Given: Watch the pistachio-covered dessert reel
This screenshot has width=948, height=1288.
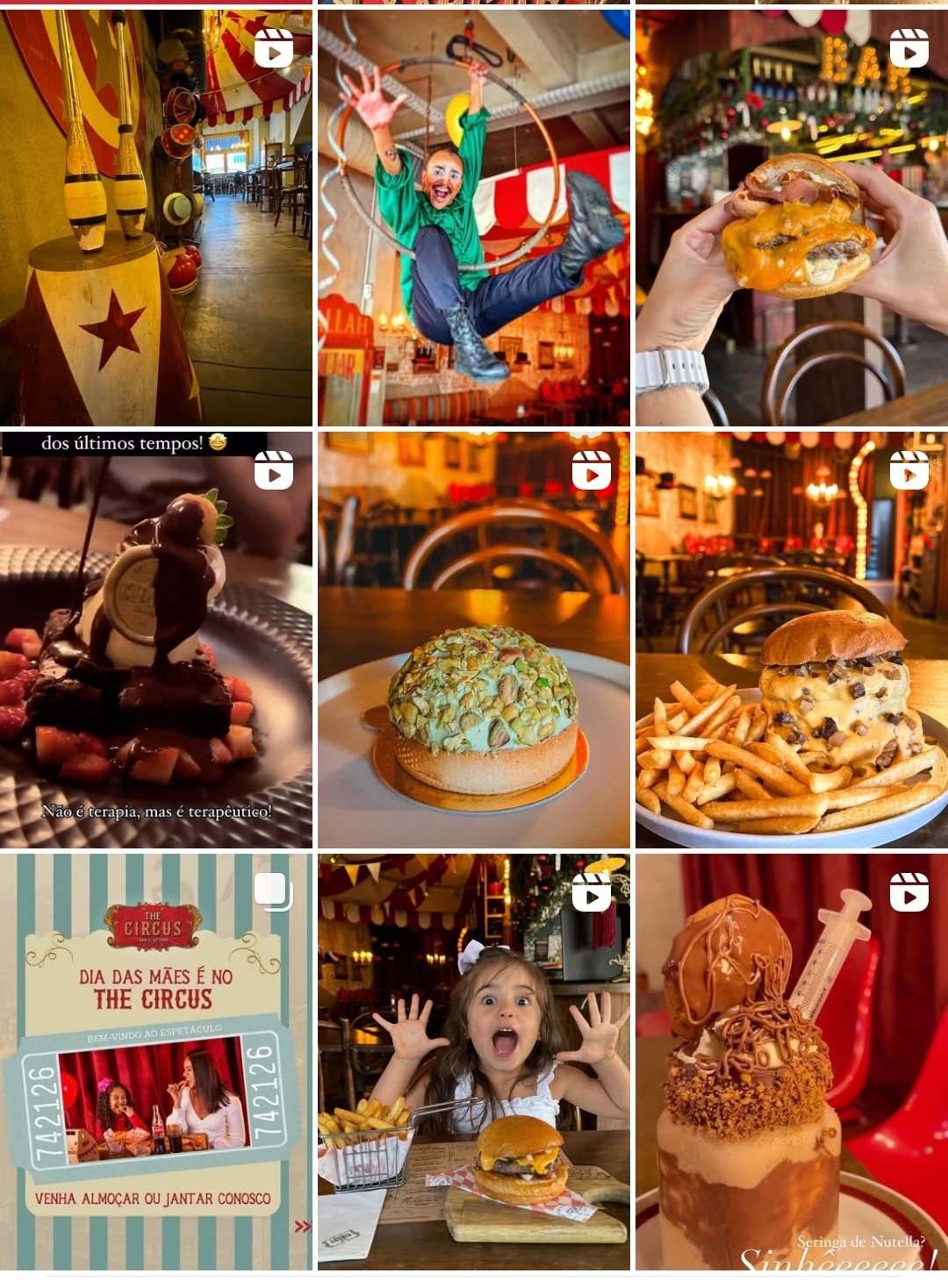Looking at the screenshot, I should 474,640.
